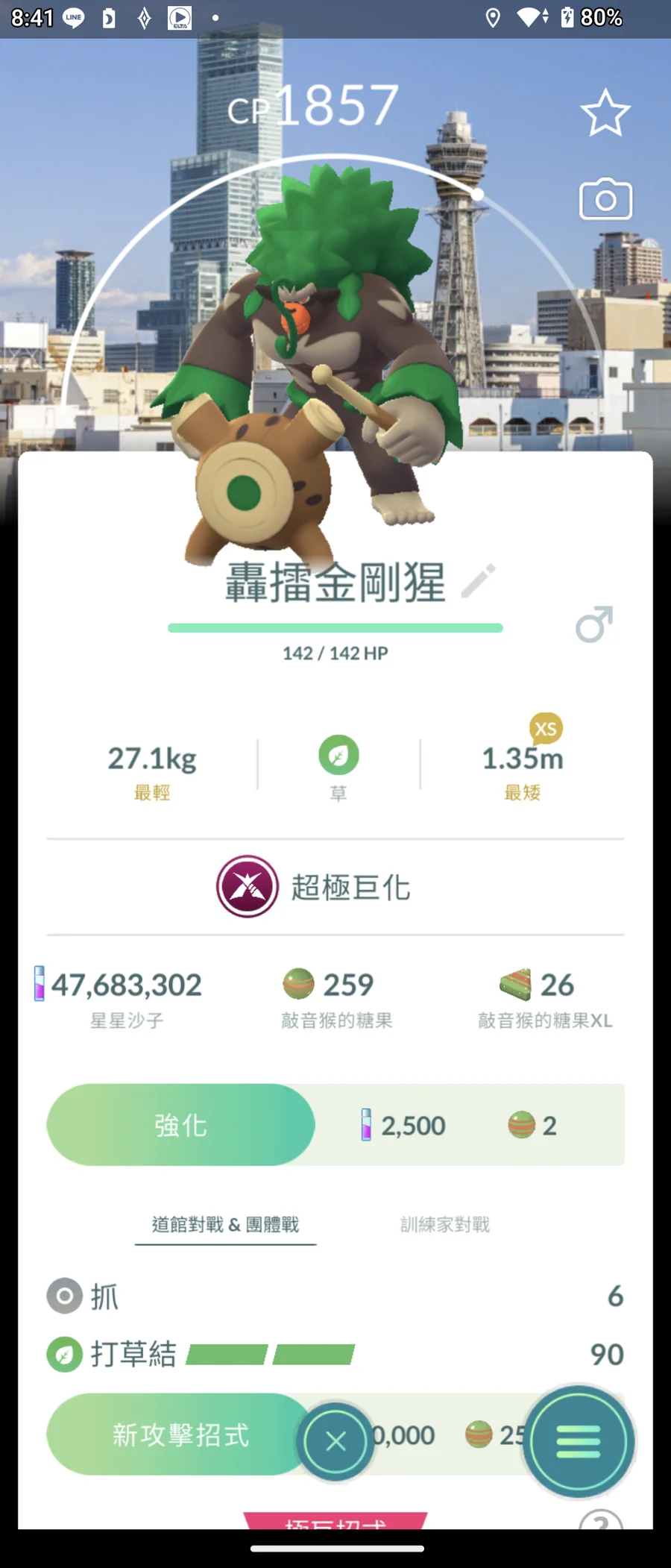Select the 道館對戰 & 團體戰 tab
Viewport: 671px width, 1568px height.
tap(225, 1224)
